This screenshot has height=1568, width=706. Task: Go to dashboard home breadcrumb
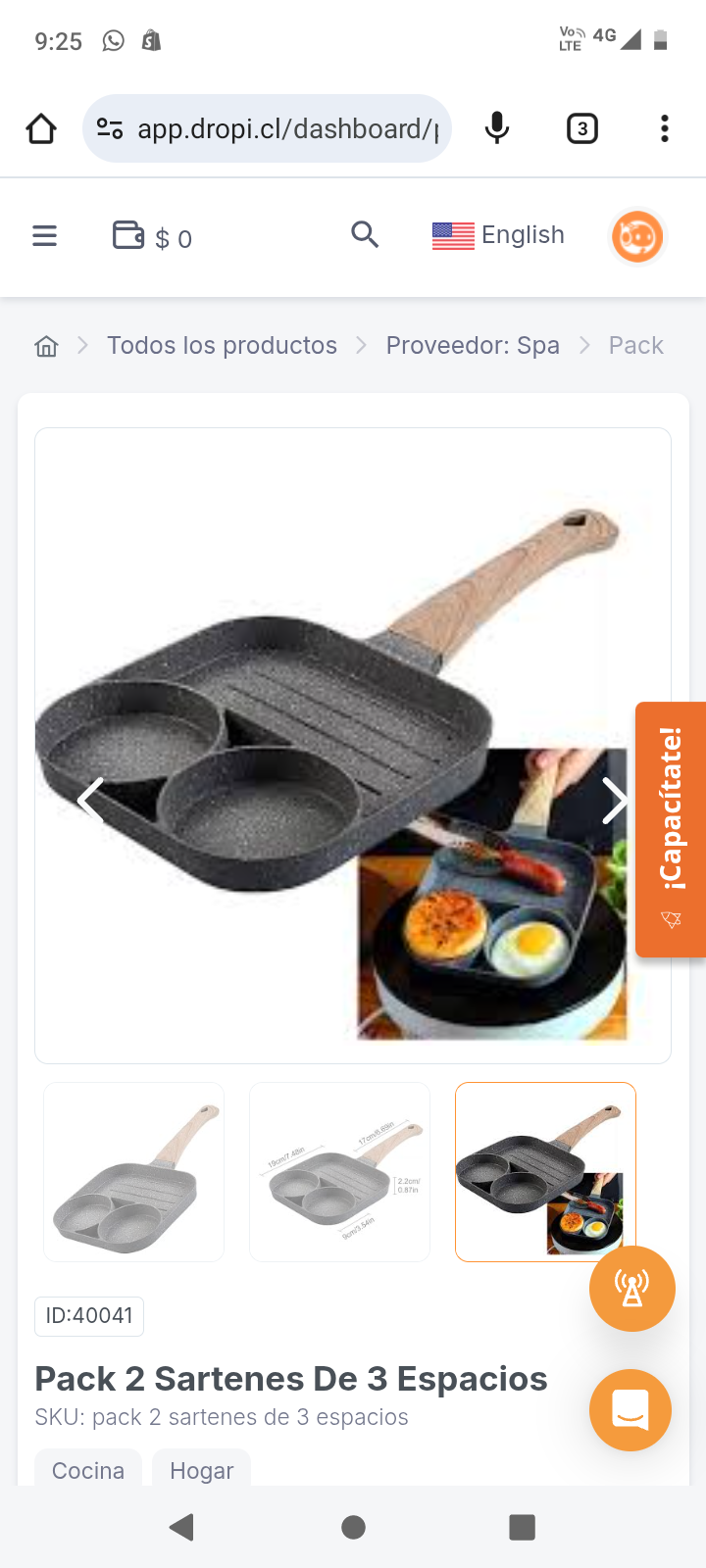tap(46, 346)
